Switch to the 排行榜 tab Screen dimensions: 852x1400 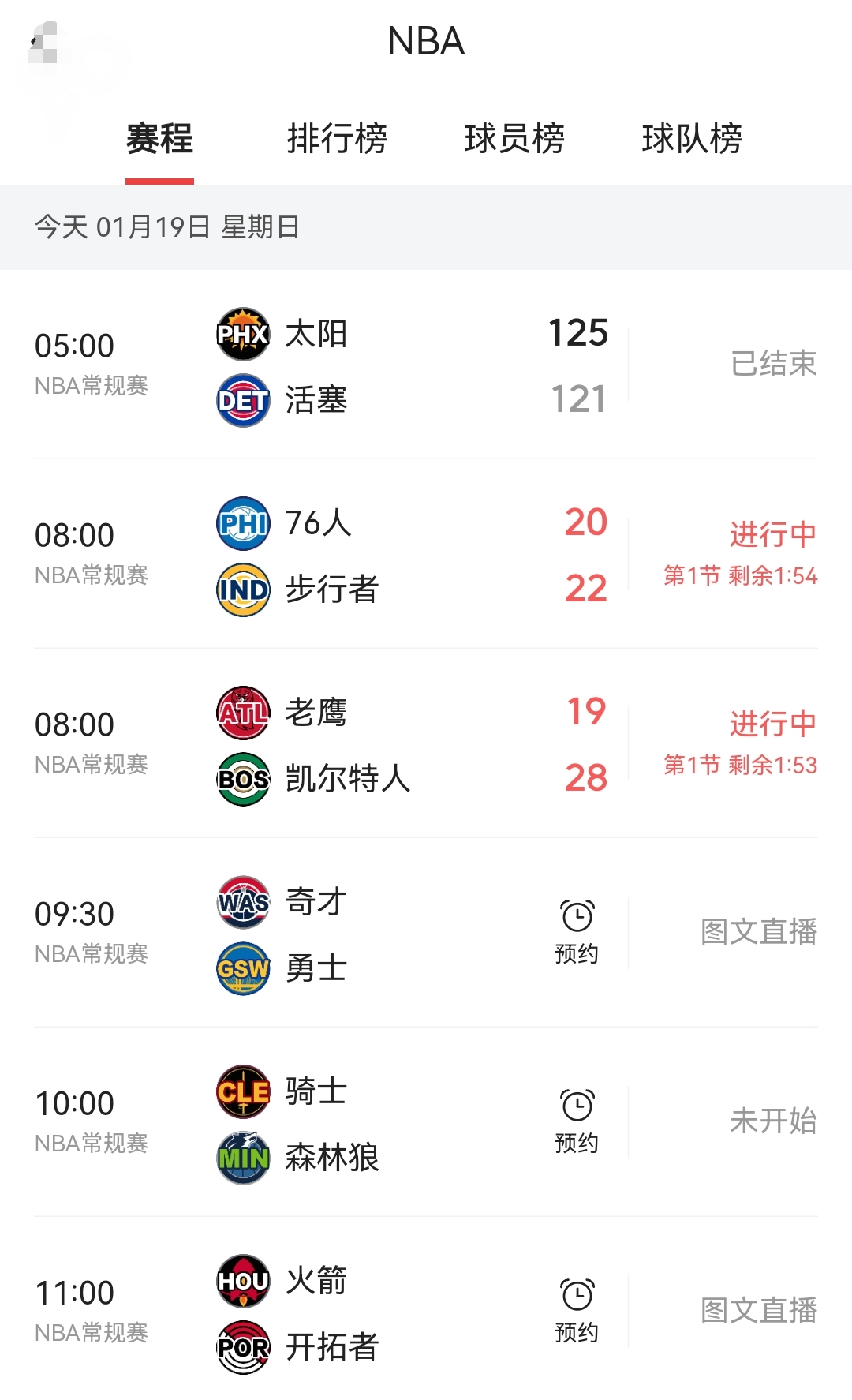(x=338, y=138)
